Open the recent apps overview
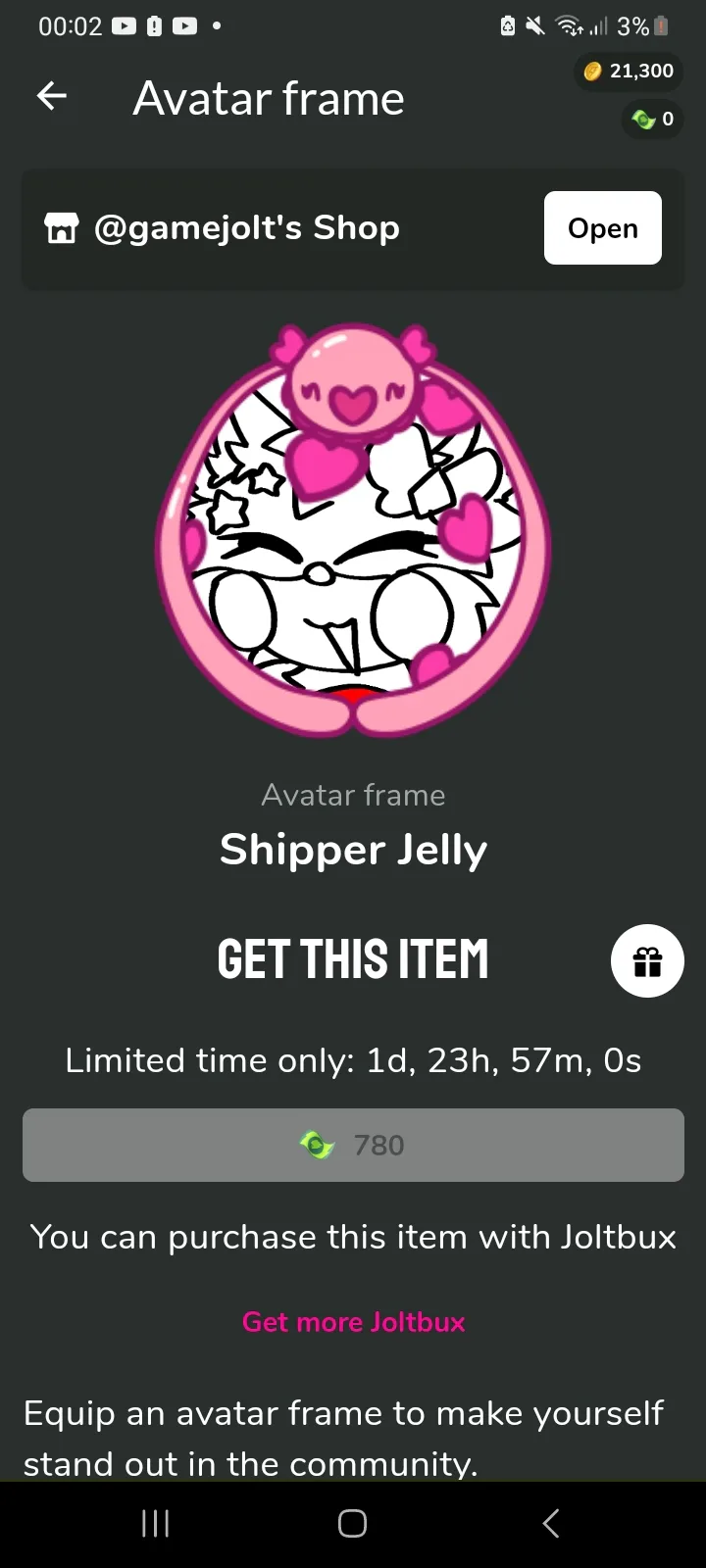Viewport: 706px width, 1568px height. coord(156,1523)
